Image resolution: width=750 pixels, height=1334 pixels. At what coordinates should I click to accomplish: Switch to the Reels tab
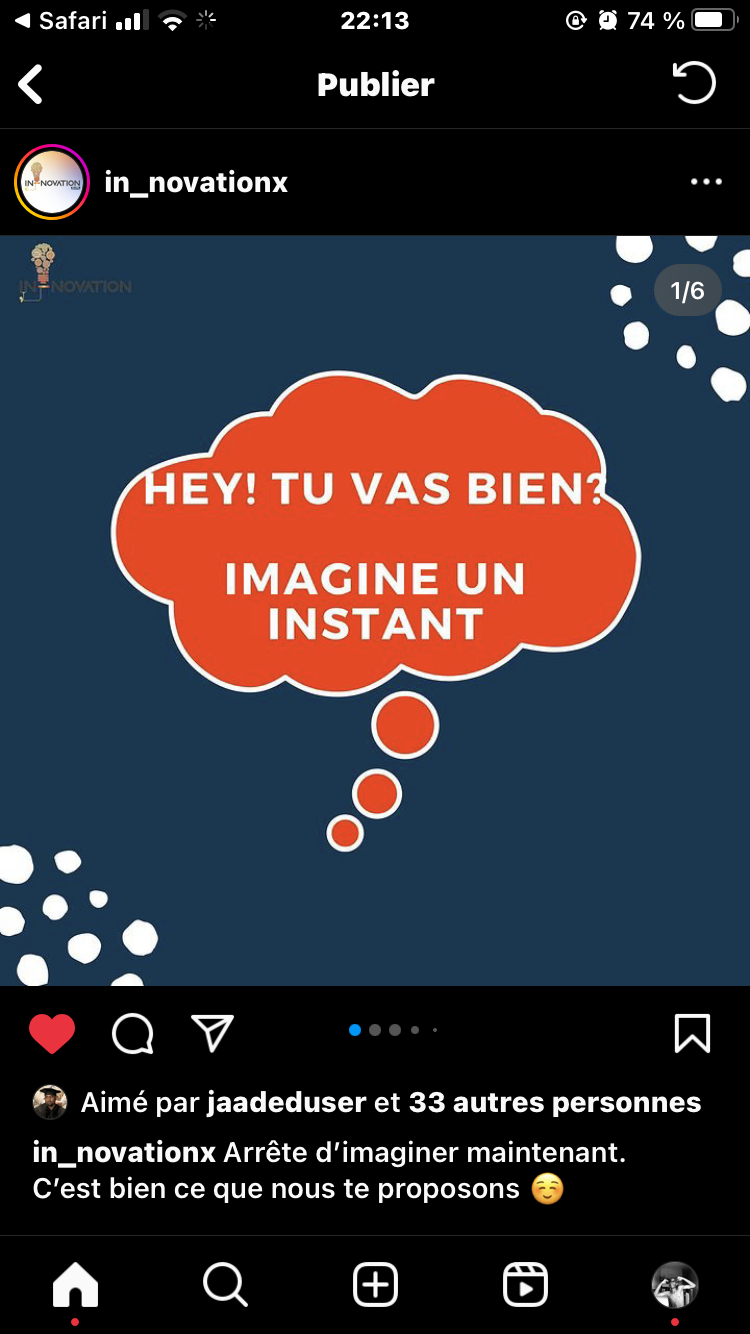(525, 1285)
